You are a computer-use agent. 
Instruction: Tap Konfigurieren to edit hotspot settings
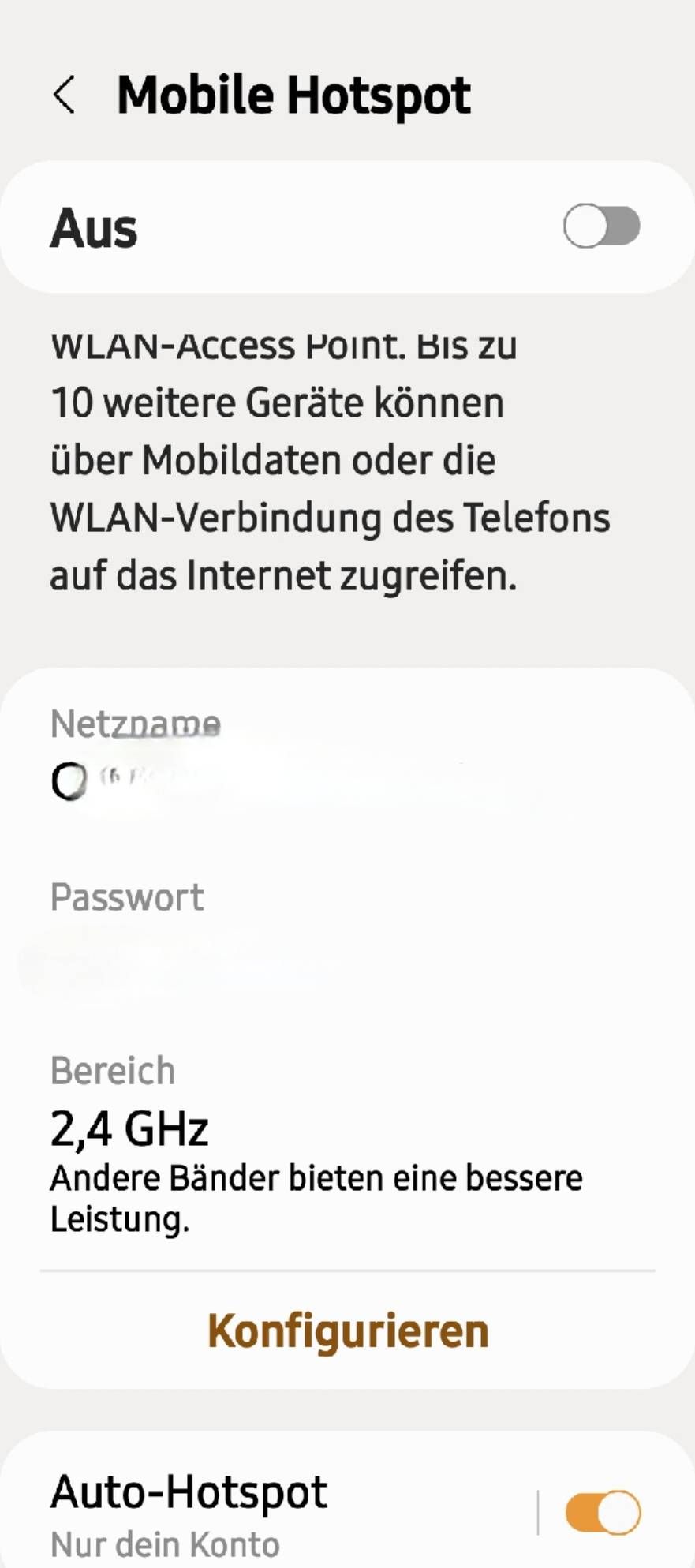[348, 1331]
